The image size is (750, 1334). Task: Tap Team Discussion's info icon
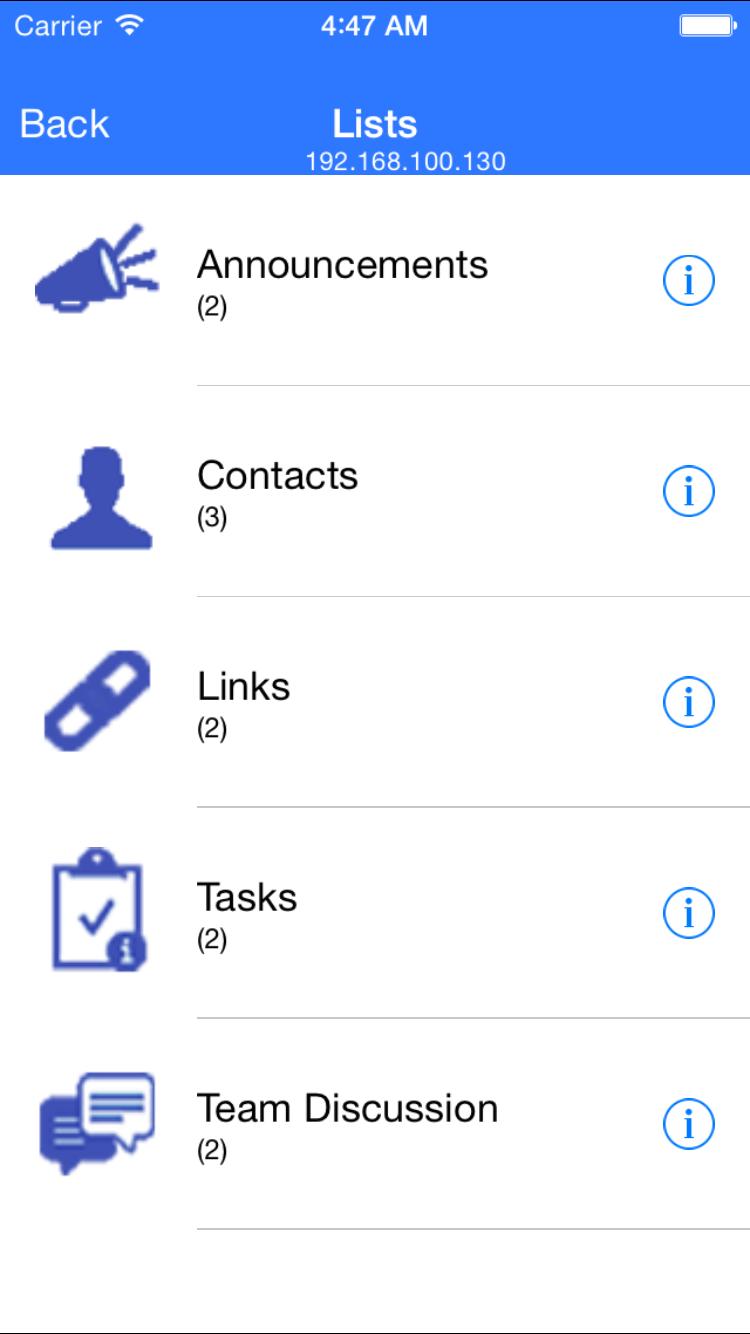coord(689,1125)
